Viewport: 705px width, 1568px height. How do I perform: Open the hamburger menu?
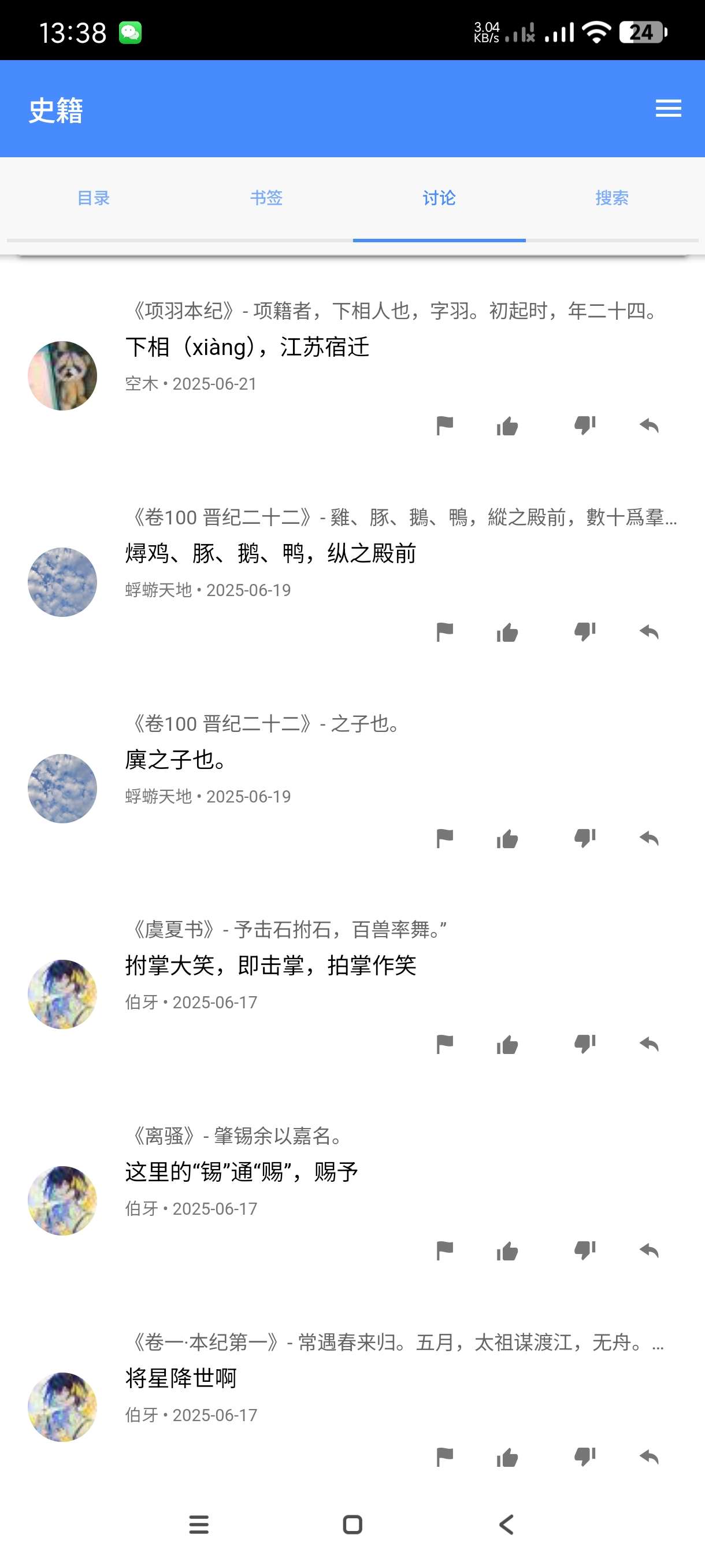click(668, 108)
